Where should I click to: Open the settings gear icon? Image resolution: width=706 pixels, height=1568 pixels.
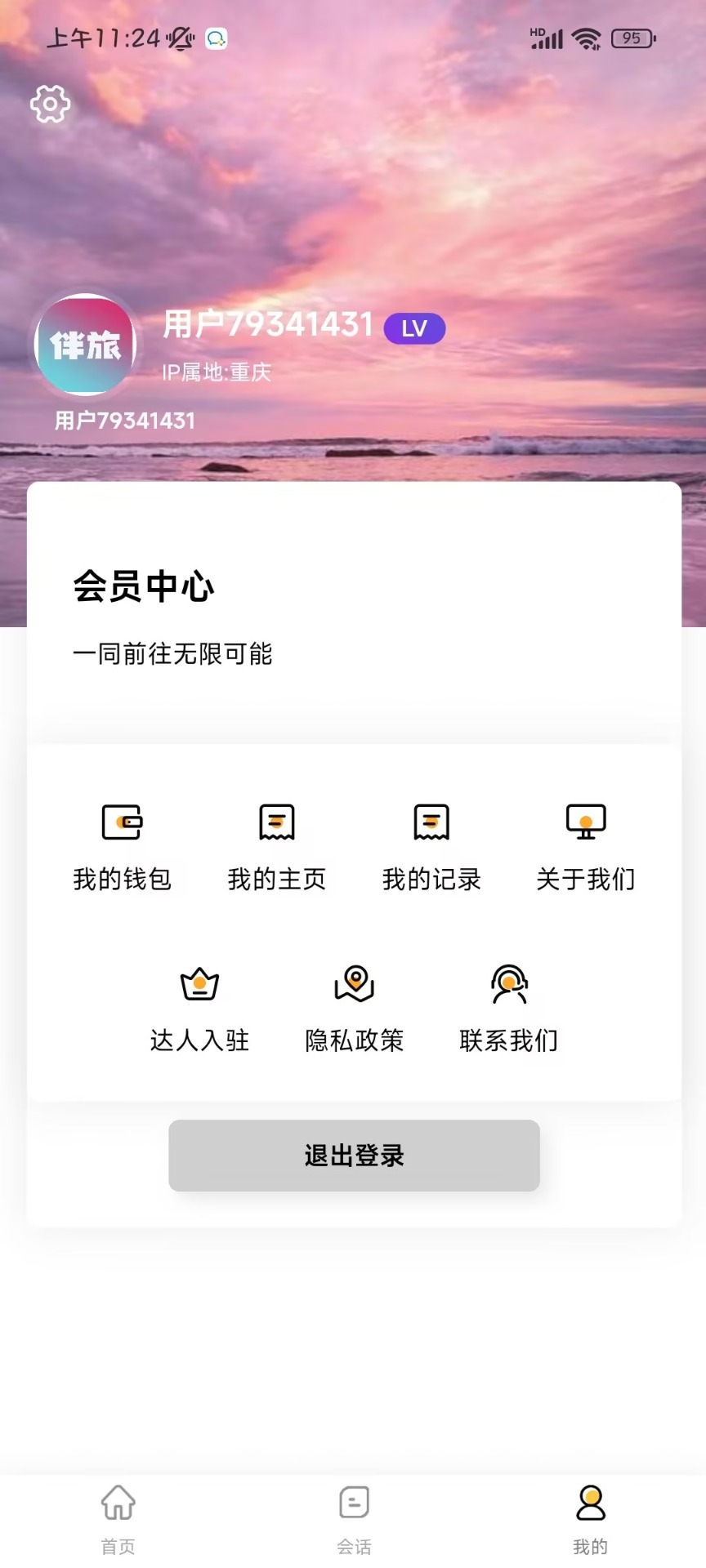pyautogui.click(x=51, y=105)
